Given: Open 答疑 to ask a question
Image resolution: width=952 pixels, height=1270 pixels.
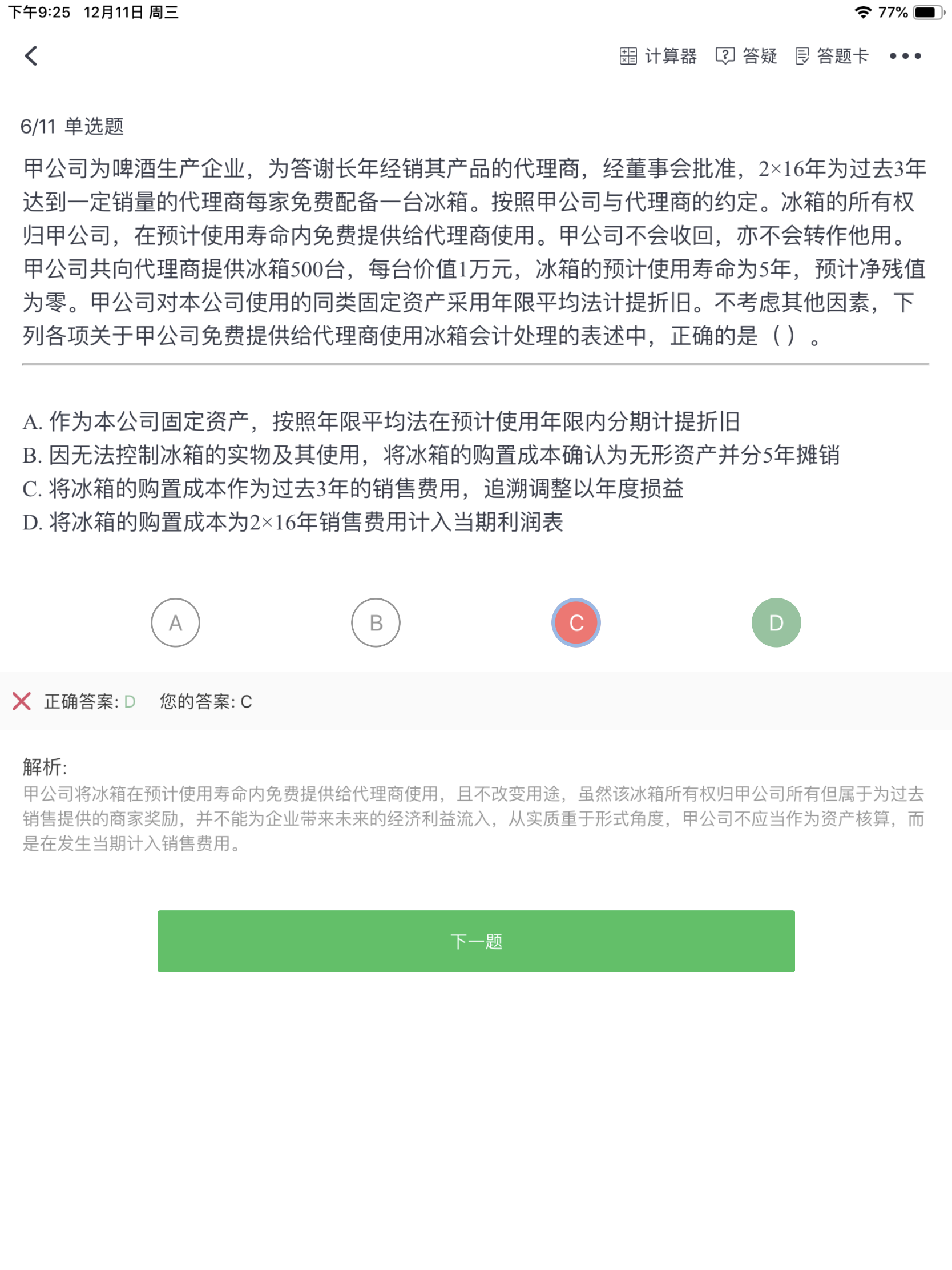Looking at the screenshot, I should (746, 56).
